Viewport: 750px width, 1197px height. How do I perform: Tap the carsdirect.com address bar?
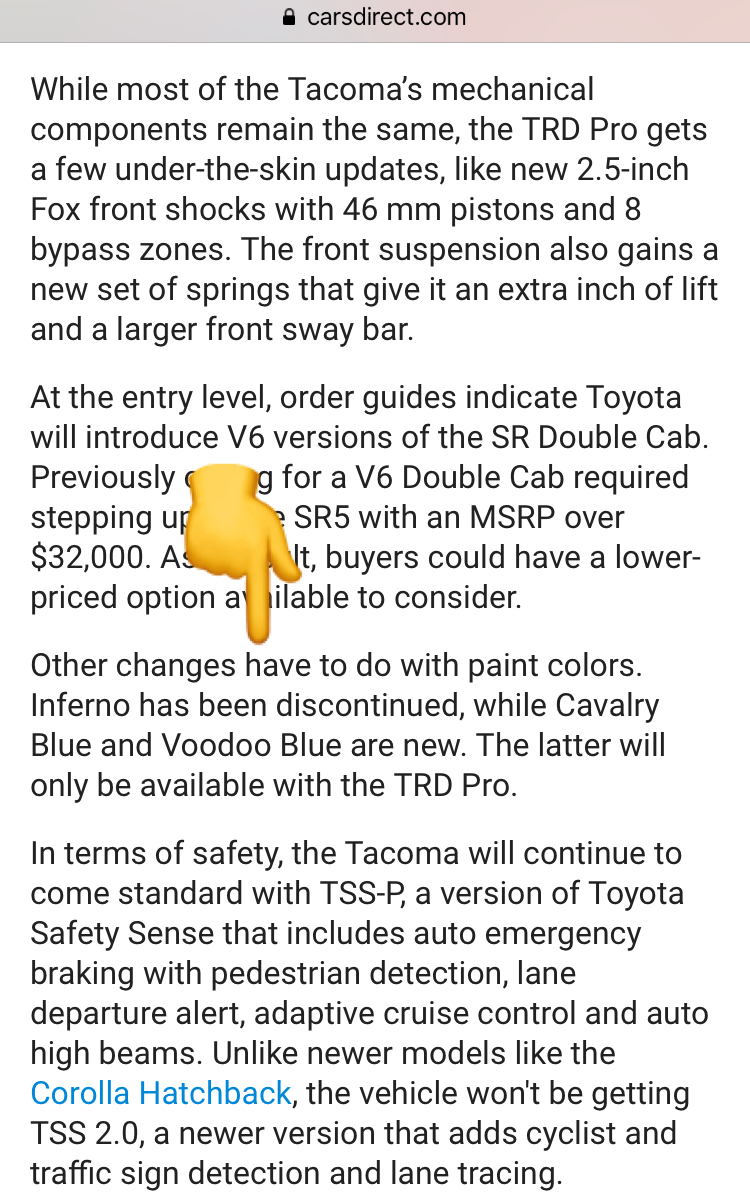(x=375, y=17)
